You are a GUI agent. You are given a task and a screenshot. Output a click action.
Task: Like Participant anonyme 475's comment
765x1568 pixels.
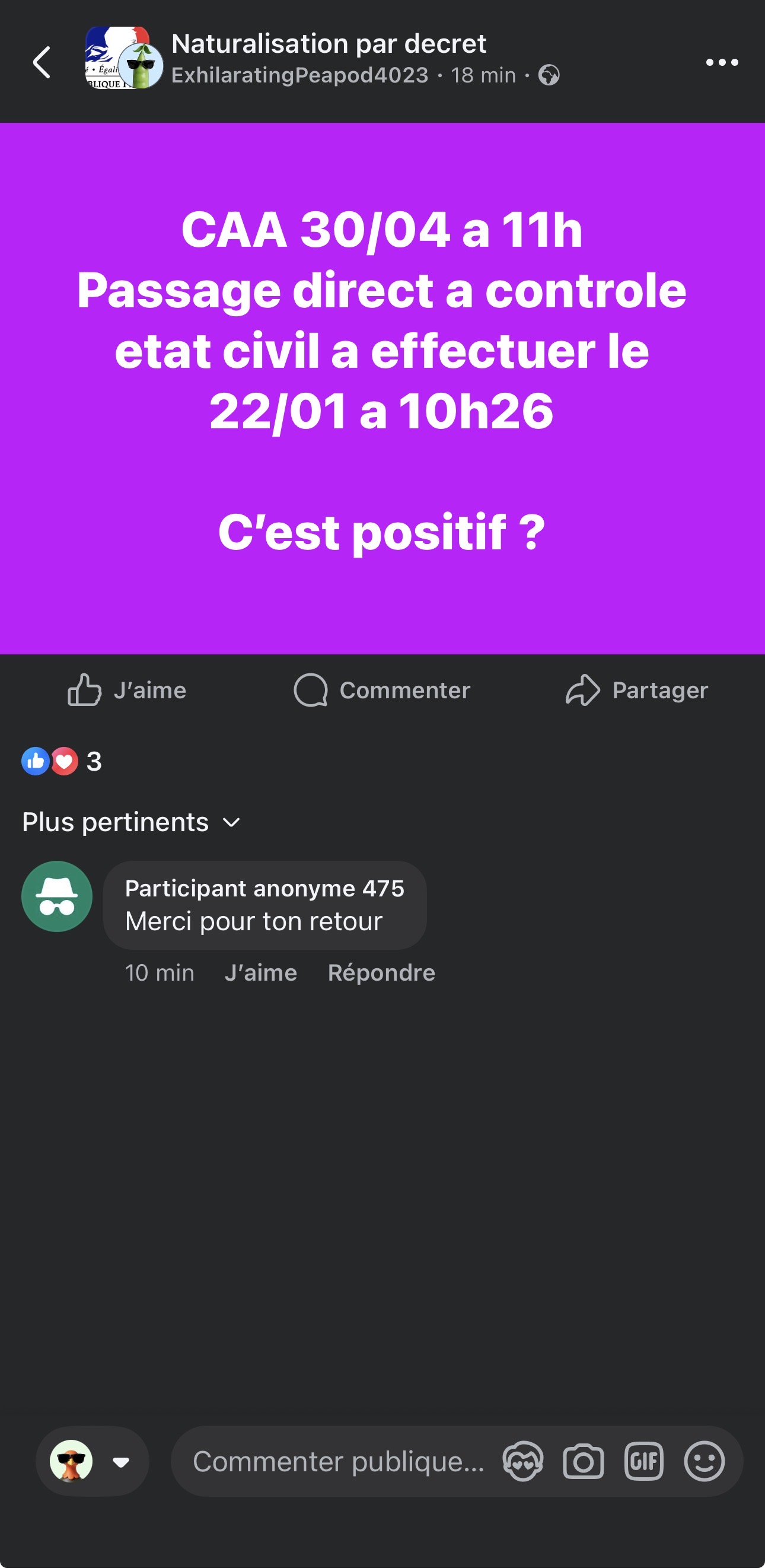click(260, 973)
